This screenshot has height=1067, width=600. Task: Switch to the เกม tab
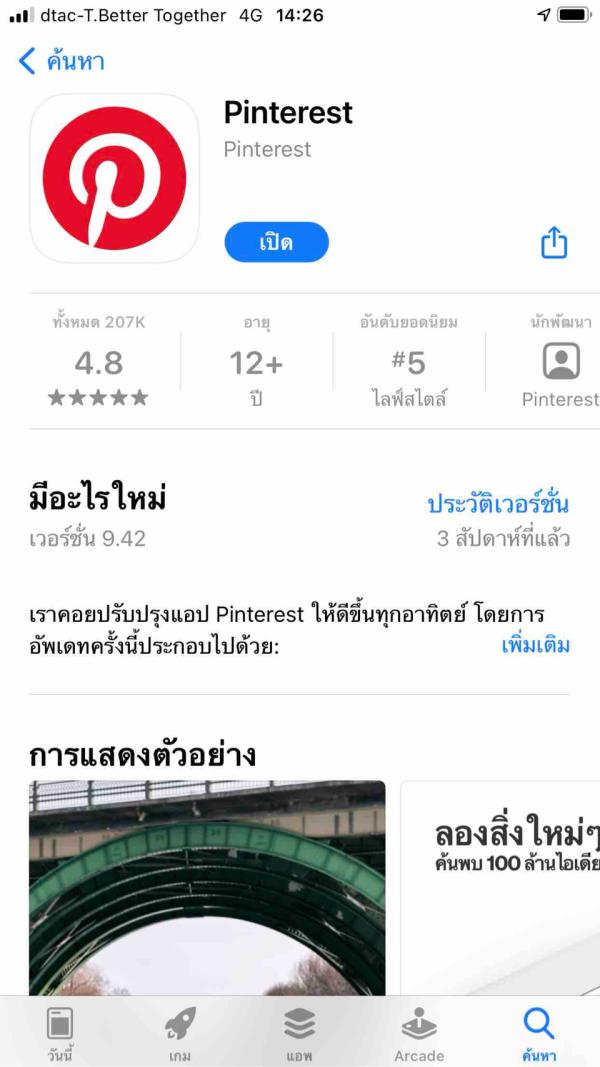point(180,1034)
